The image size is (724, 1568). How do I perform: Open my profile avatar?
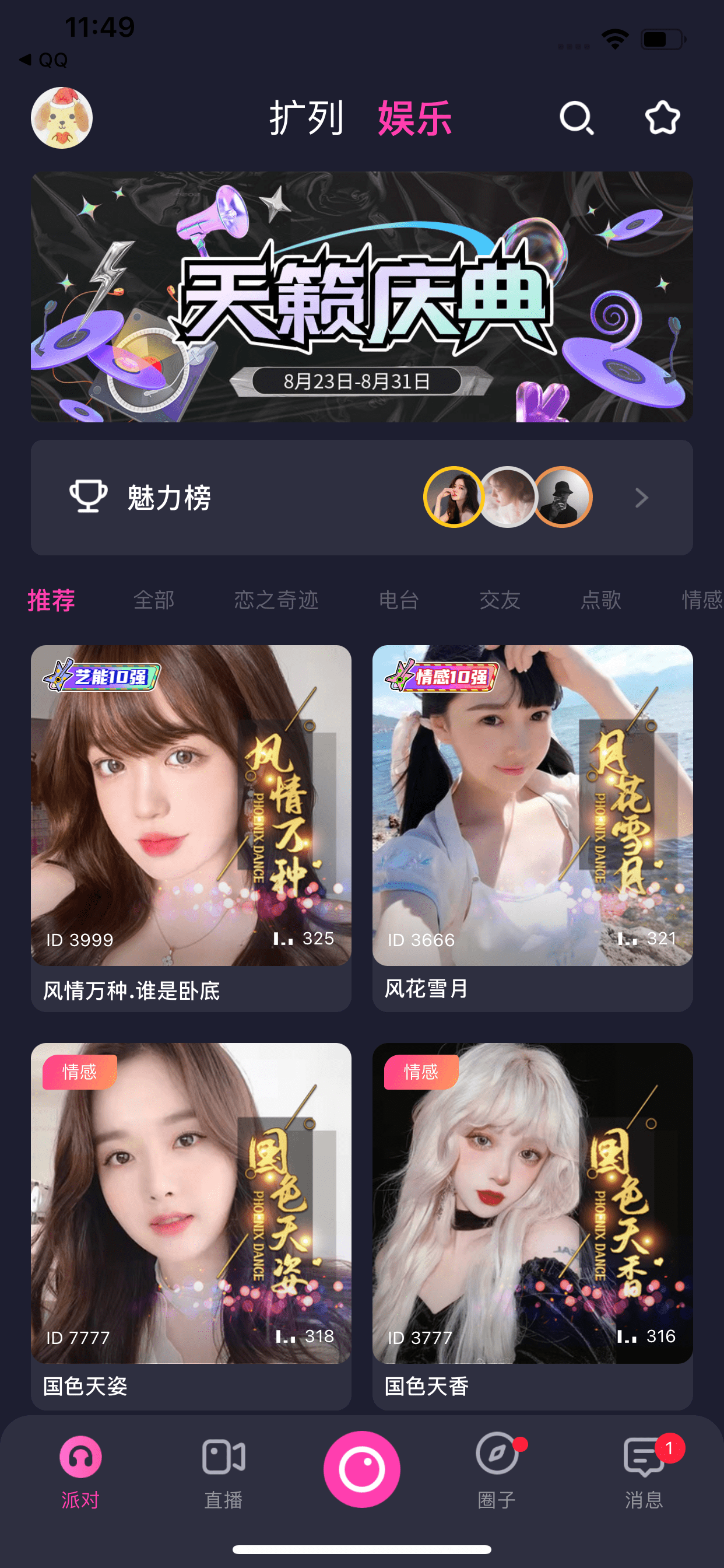click(x=61, y=117)
